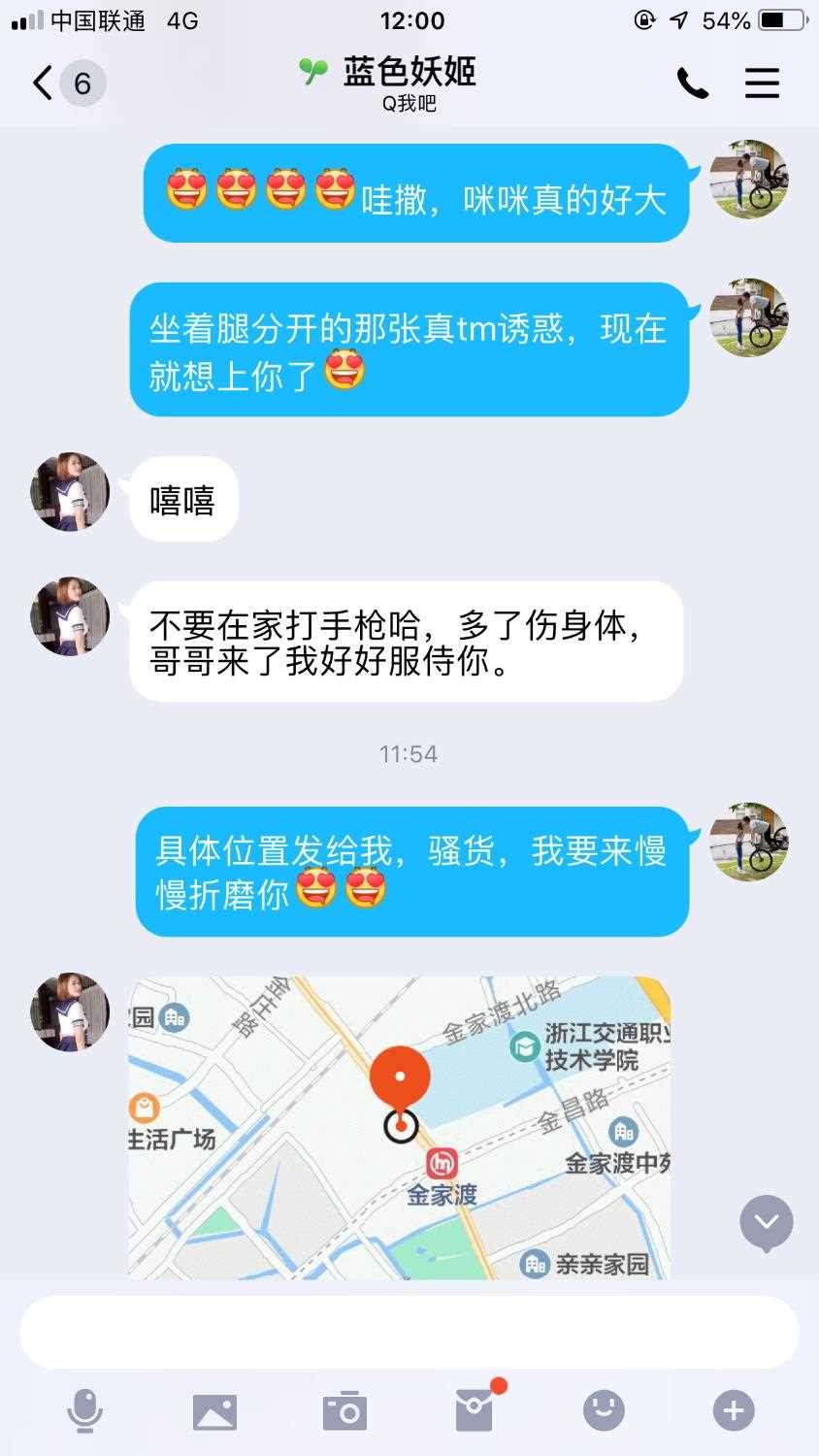This screenshot has height=1456, width=819.
Task: Open the chat settings hamburger menu
Action: point(762,83)
